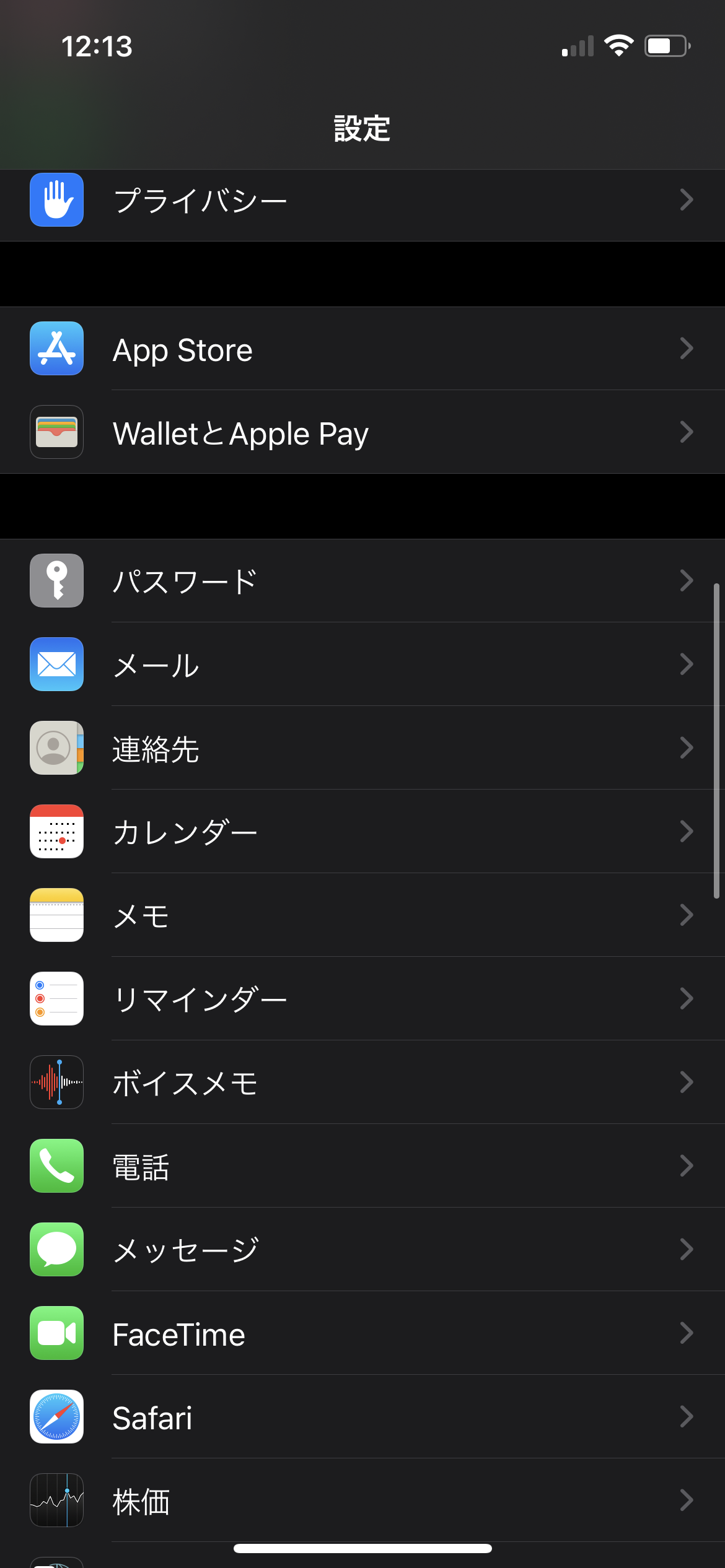Go to WalletとApple Pay settings
The height and width of the screenshot is (1568, 725).
(x=362, y=432)
